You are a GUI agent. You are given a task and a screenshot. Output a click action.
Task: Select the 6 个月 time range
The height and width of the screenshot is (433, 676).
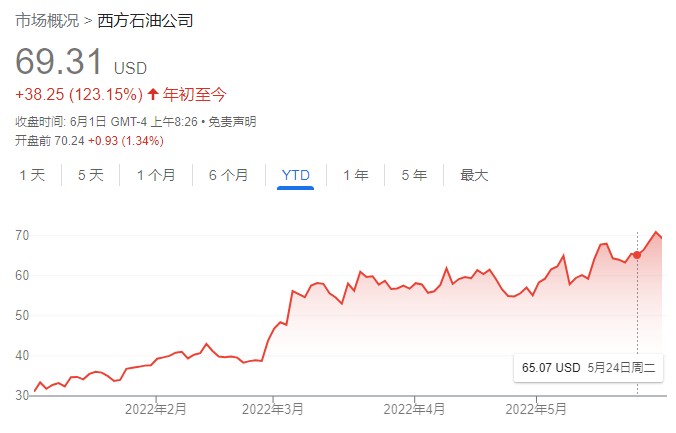tap(228, 175)
